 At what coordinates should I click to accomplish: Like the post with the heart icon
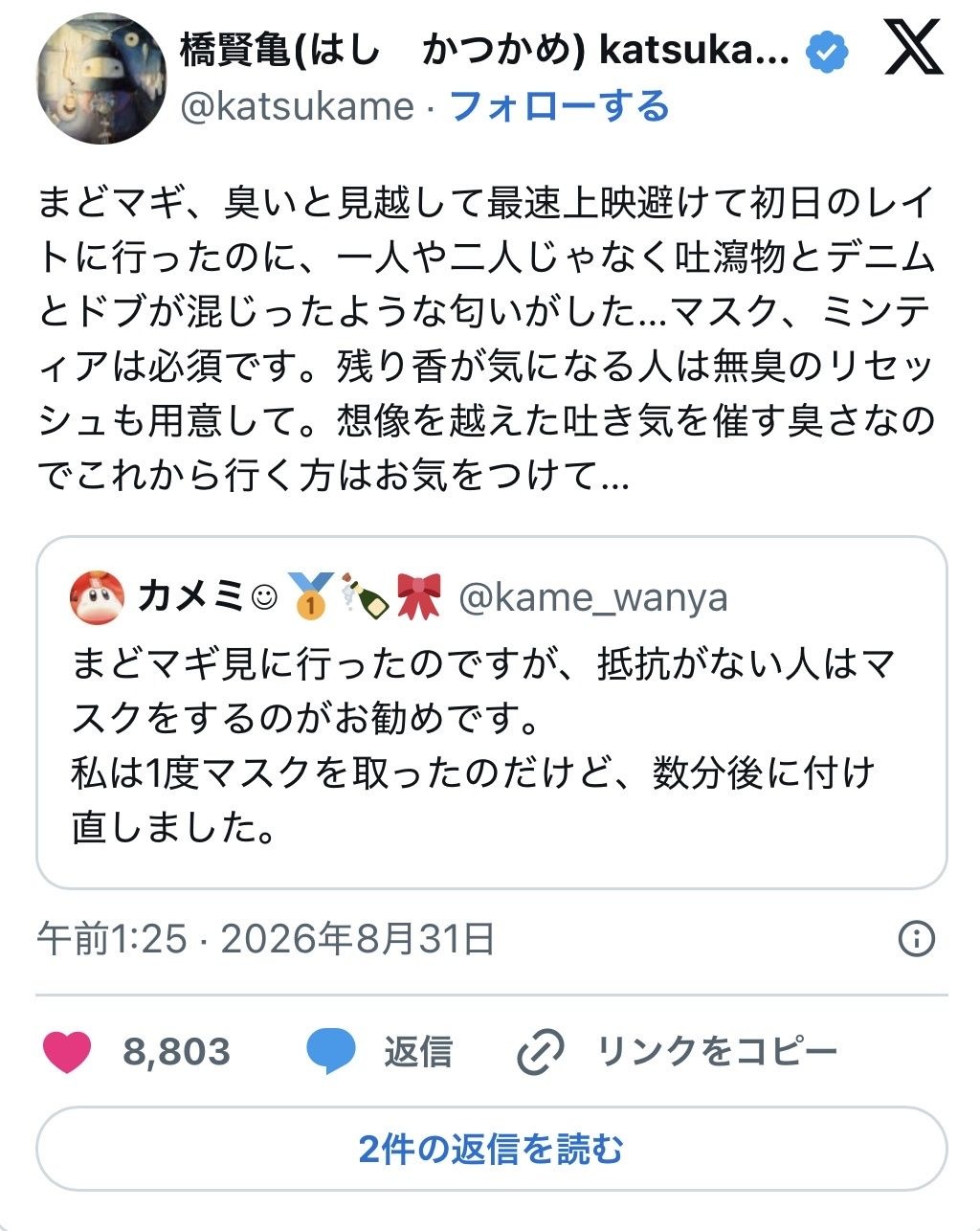(68, 1052)
